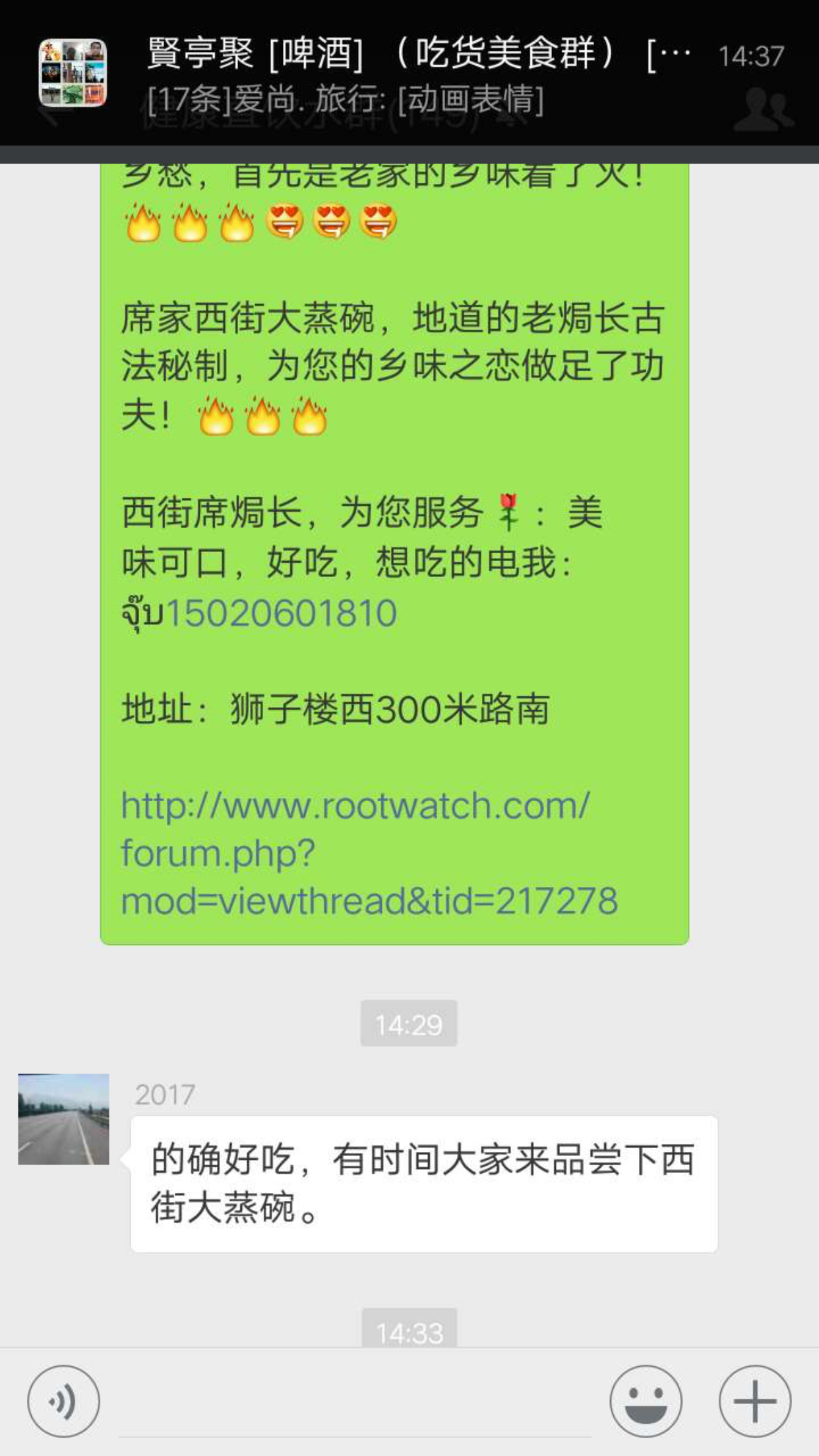Viewport: 819px width, 1456px height.
Task: Open the rootwatch.com forum link
Action: pos(368,853)
